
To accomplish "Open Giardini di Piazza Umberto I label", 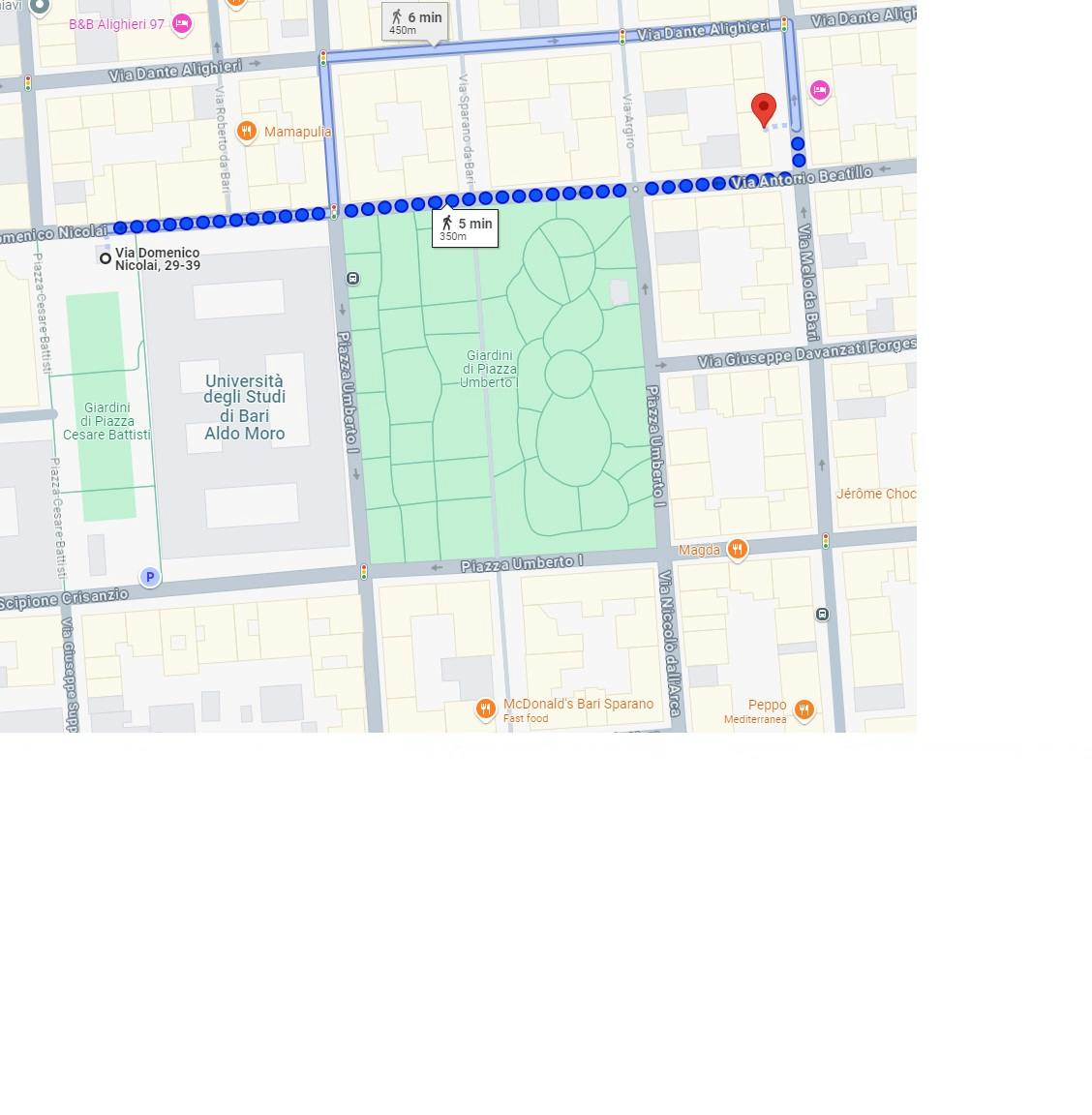I will point(489,369).
